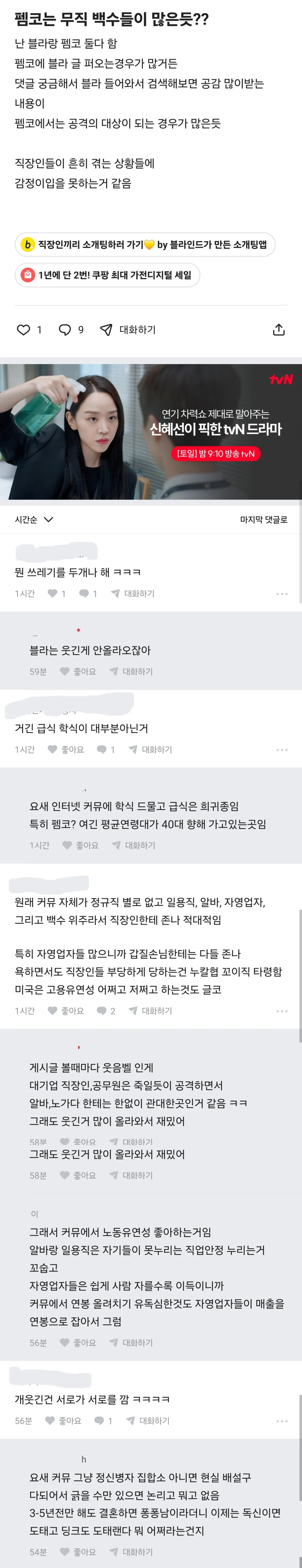
Task: Tap 대화하기 on 요새 커뮤 그냥 정신병자 reply
Action: 131,1551
